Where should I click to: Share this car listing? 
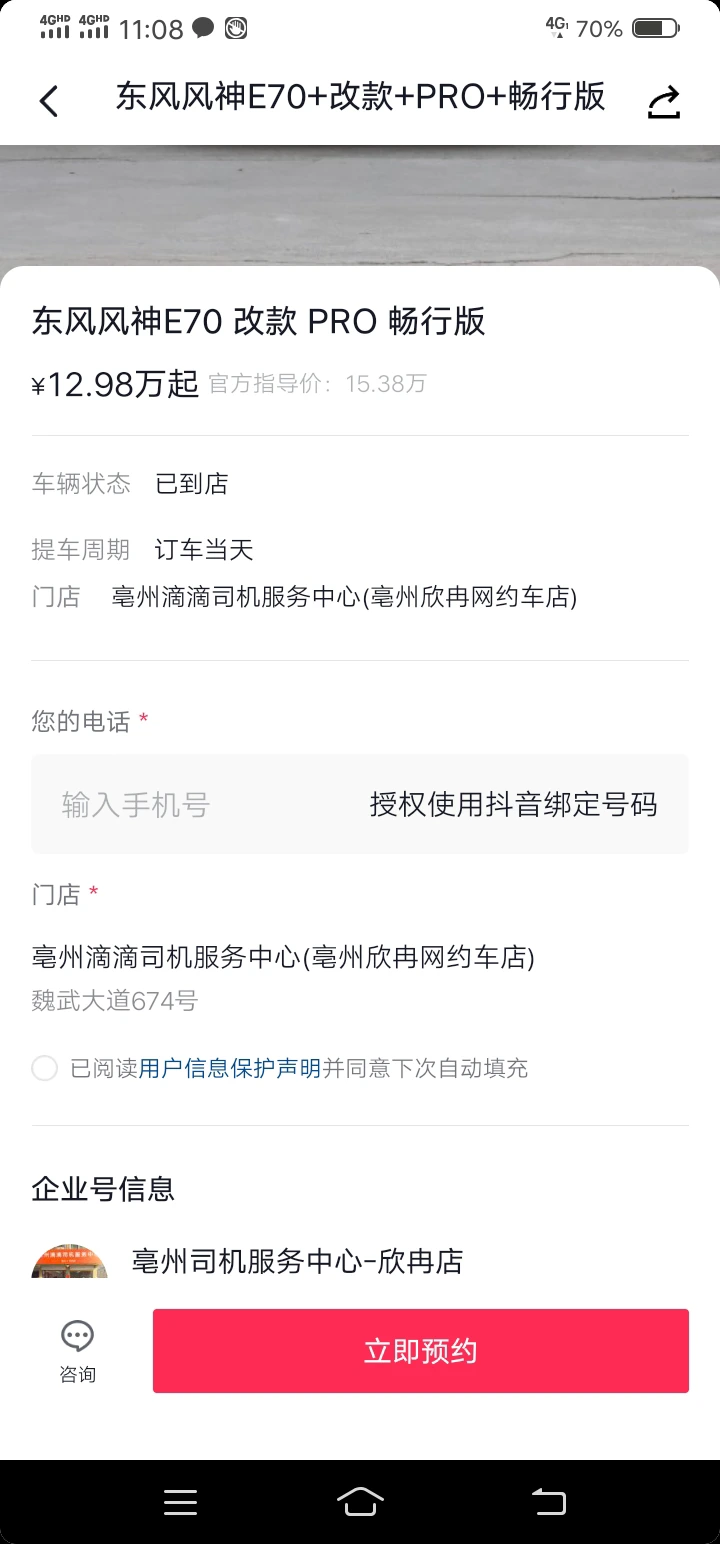click(x=664, y=101)
